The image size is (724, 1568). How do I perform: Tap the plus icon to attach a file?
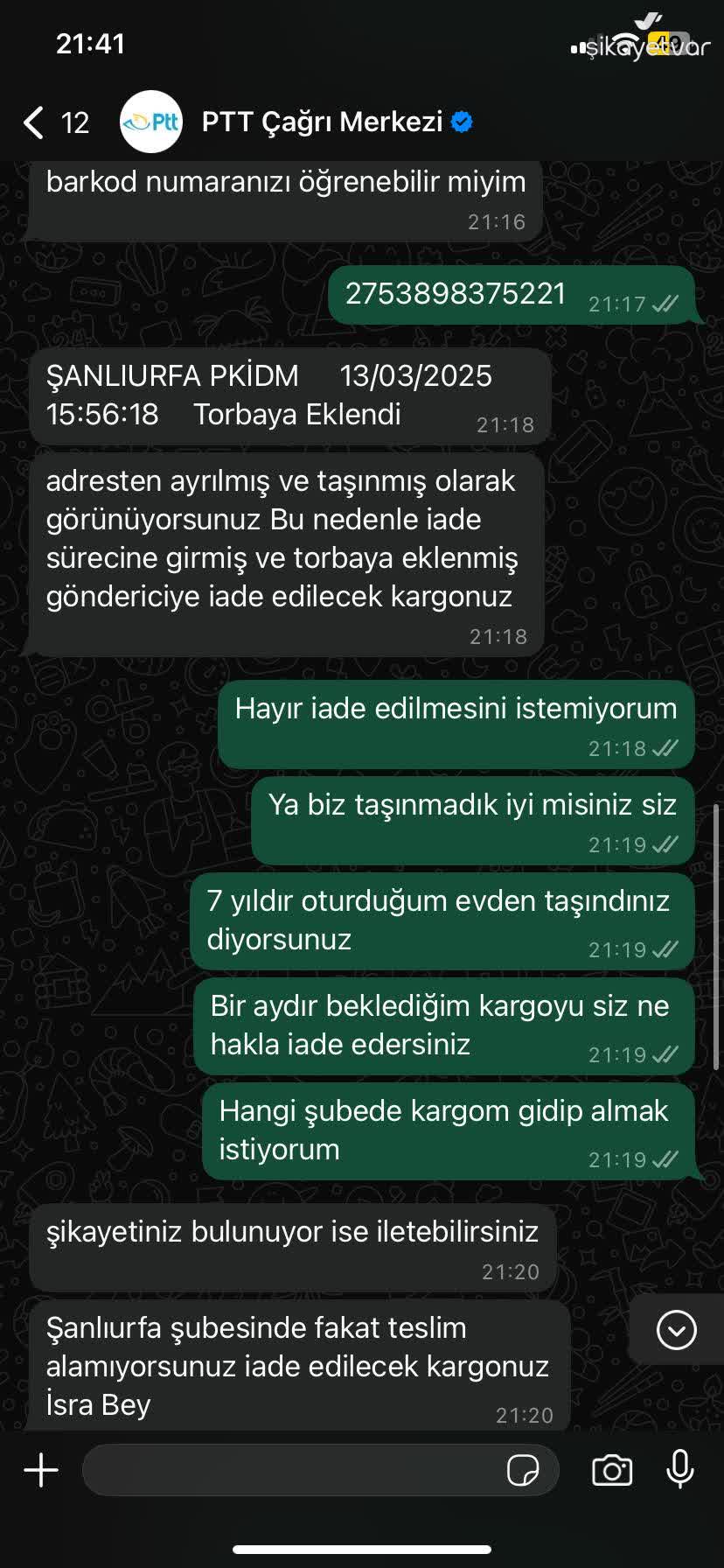(x=39, y=1470)
